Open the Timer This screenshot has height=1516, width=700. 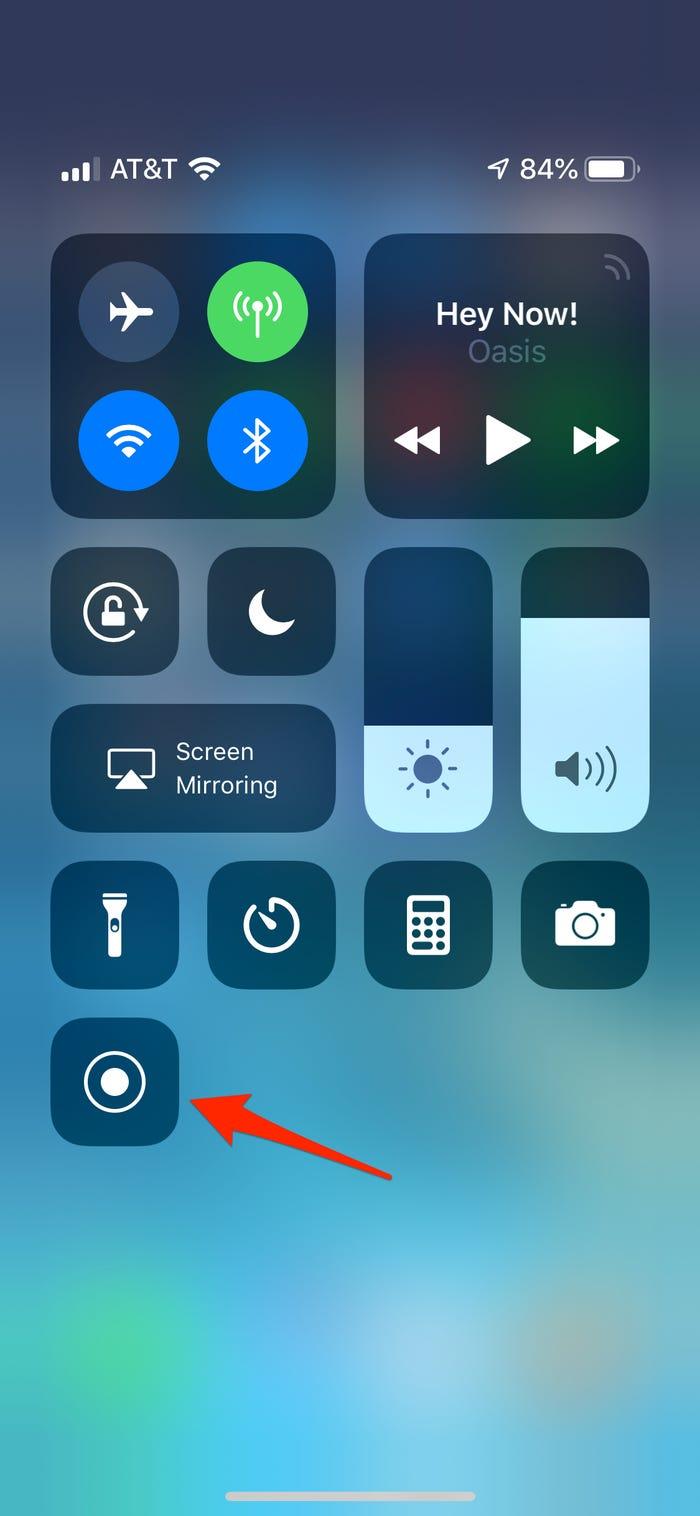pos(271,925)
